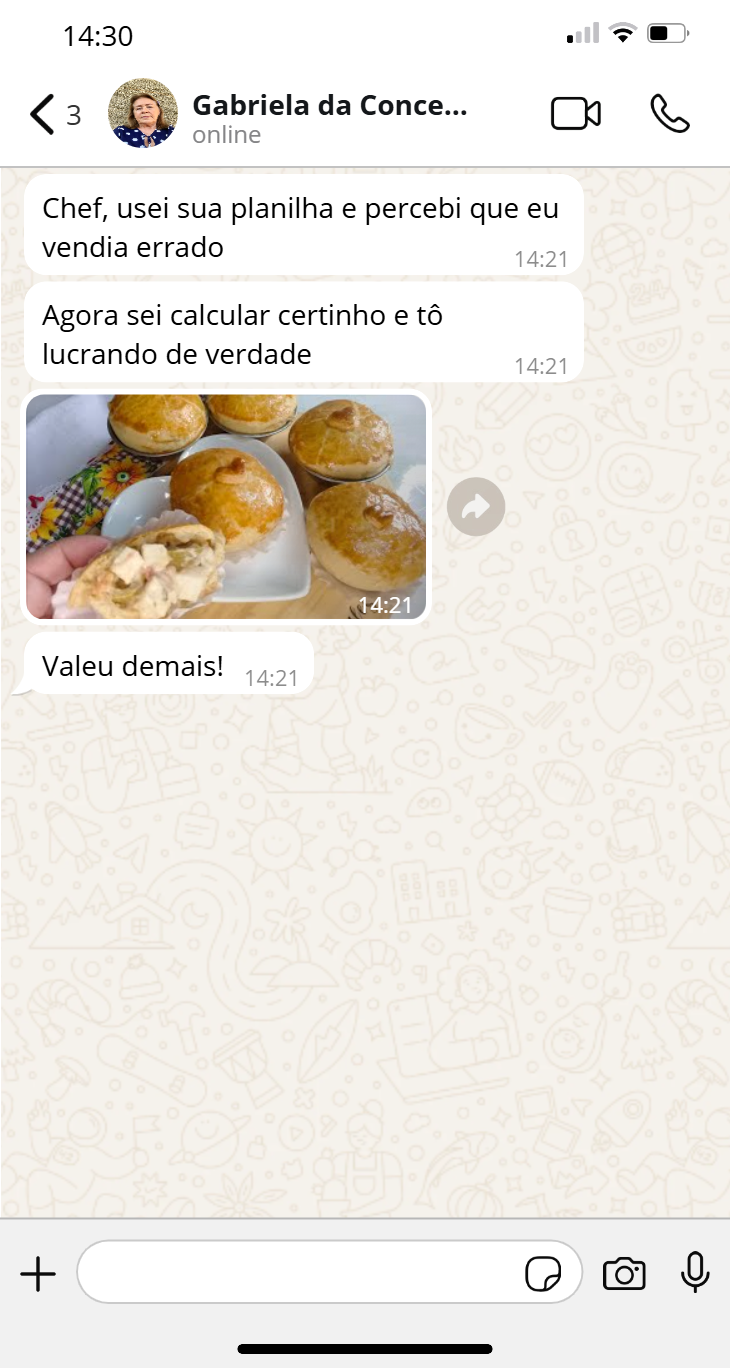Open the sticker picker

tap(543, 1274)
